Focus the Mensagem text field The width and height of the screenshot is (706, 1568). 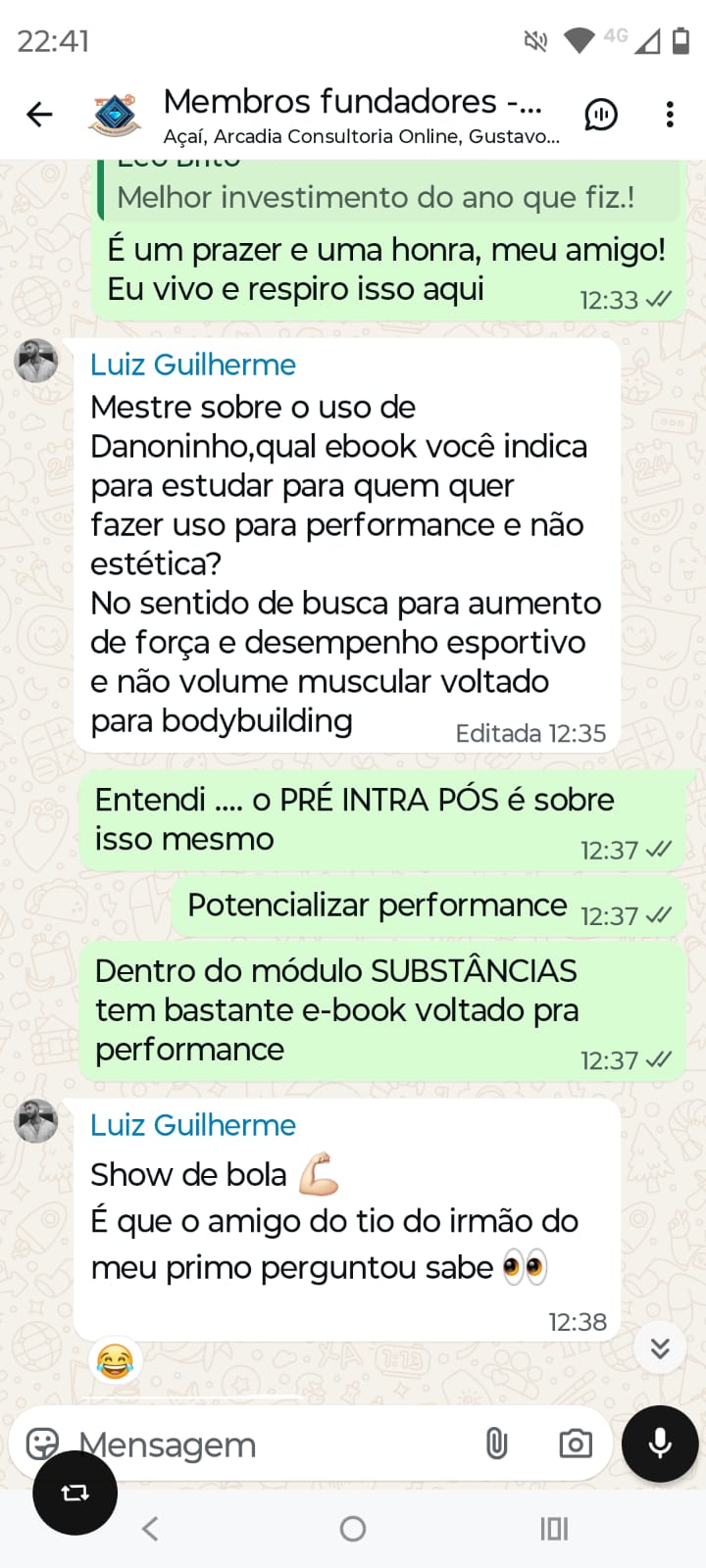click(265, 1445)
